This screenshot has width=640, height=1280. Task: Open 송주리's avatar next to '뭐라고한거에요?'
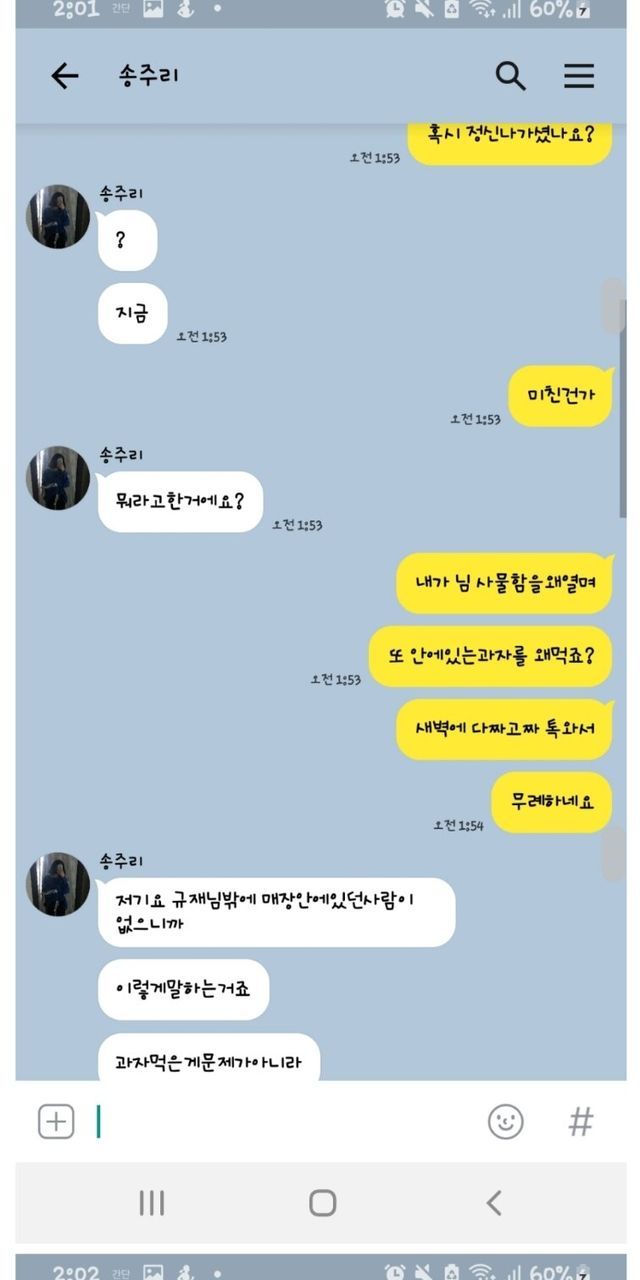(x=58, y=478)
